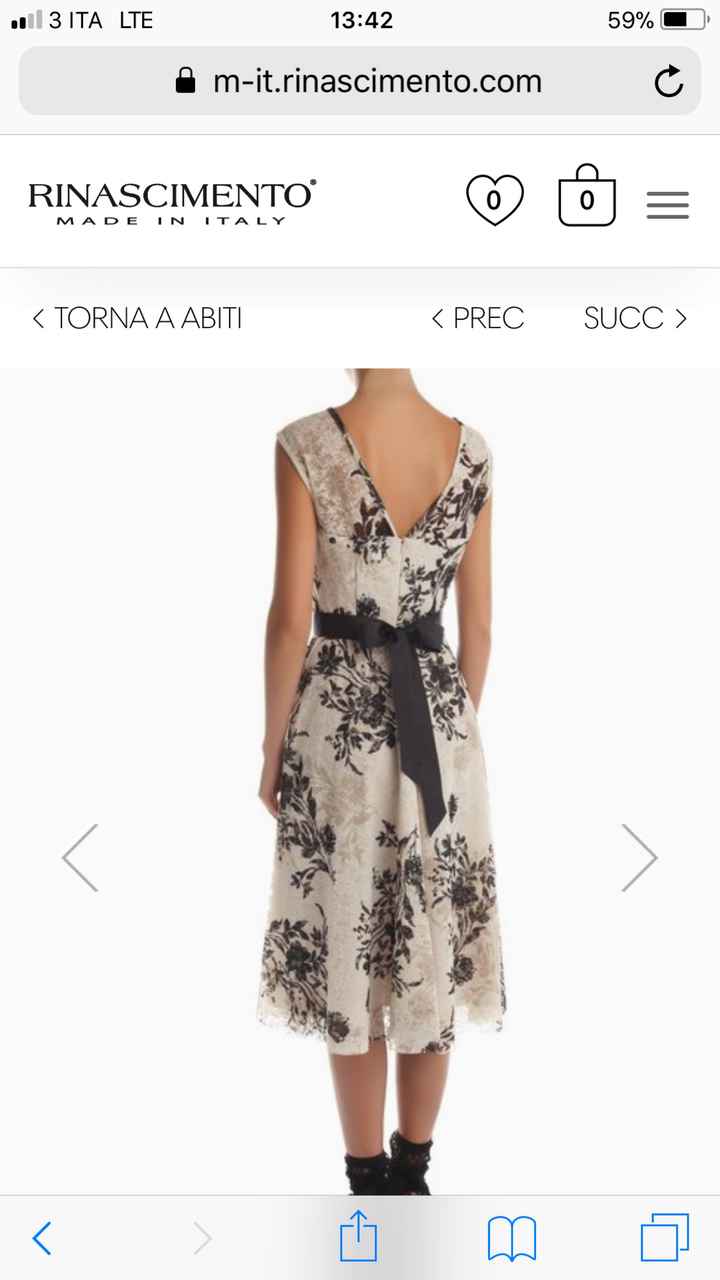720x1280 pixels.
Task: Open the next product via SUCC
Action: 635,318
